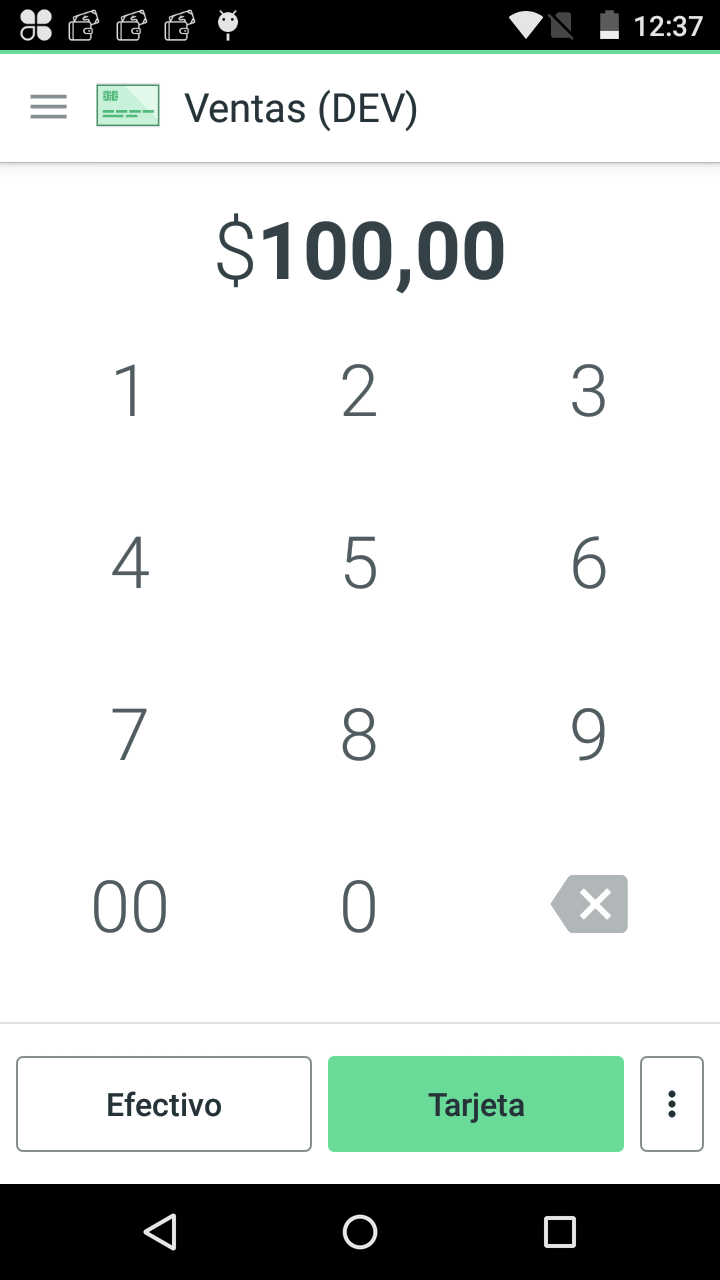720x1280 pixels.
Task: Choose Efectivo as payment method
Action: click(x=164, y=1104)
